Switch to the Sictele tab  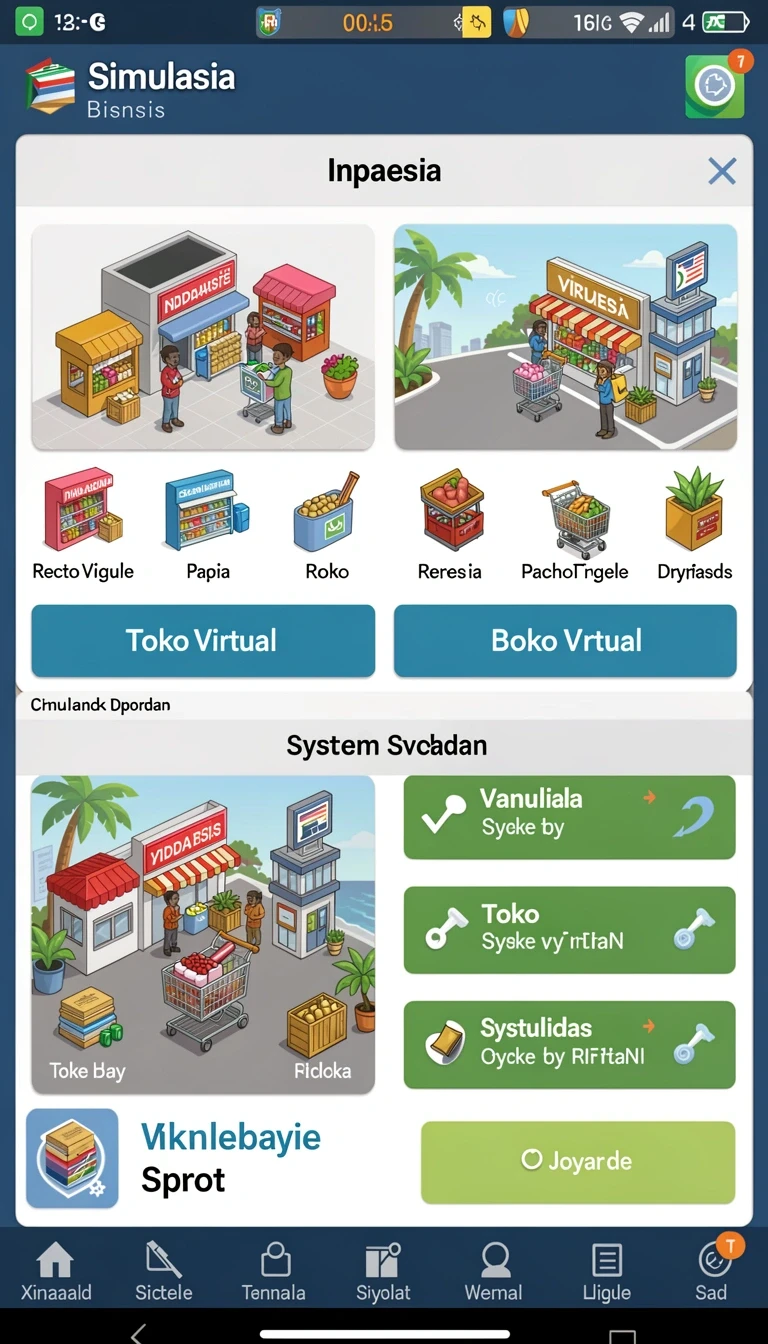(x=163, y=1271)
